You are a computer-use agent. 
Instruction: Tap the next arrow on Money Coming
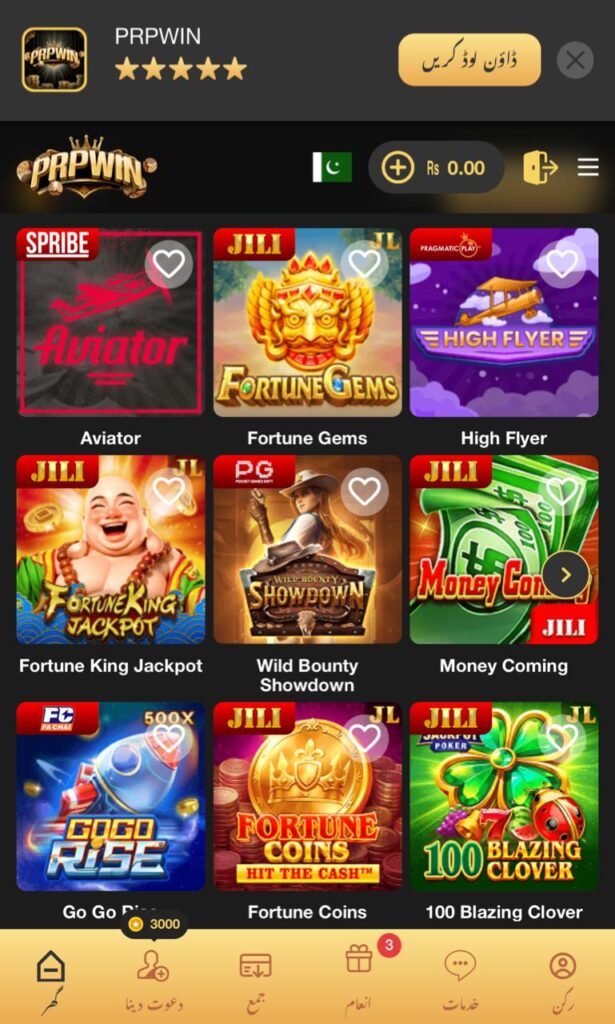click(x=566, y=575)
